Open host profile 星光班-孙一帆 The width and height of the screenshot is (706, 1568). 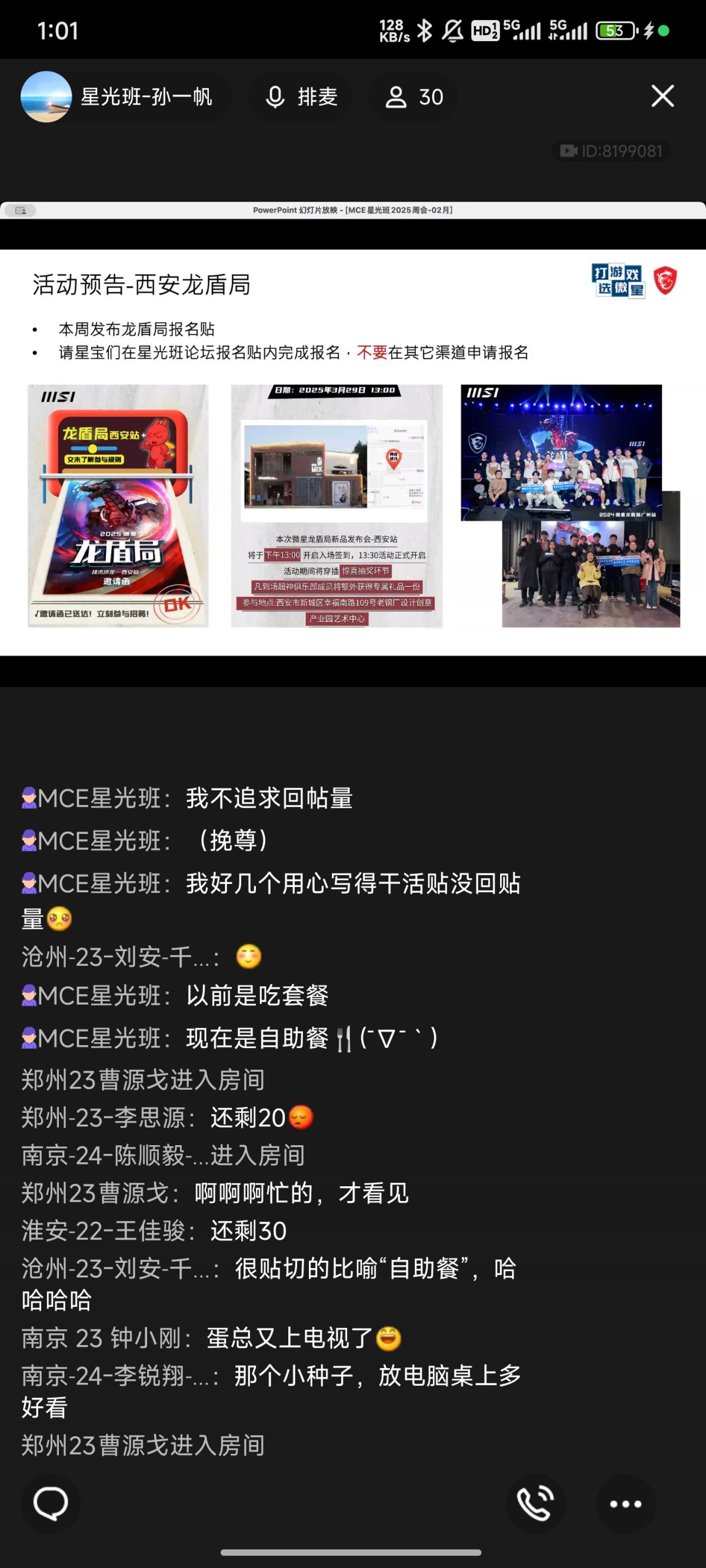125,97
